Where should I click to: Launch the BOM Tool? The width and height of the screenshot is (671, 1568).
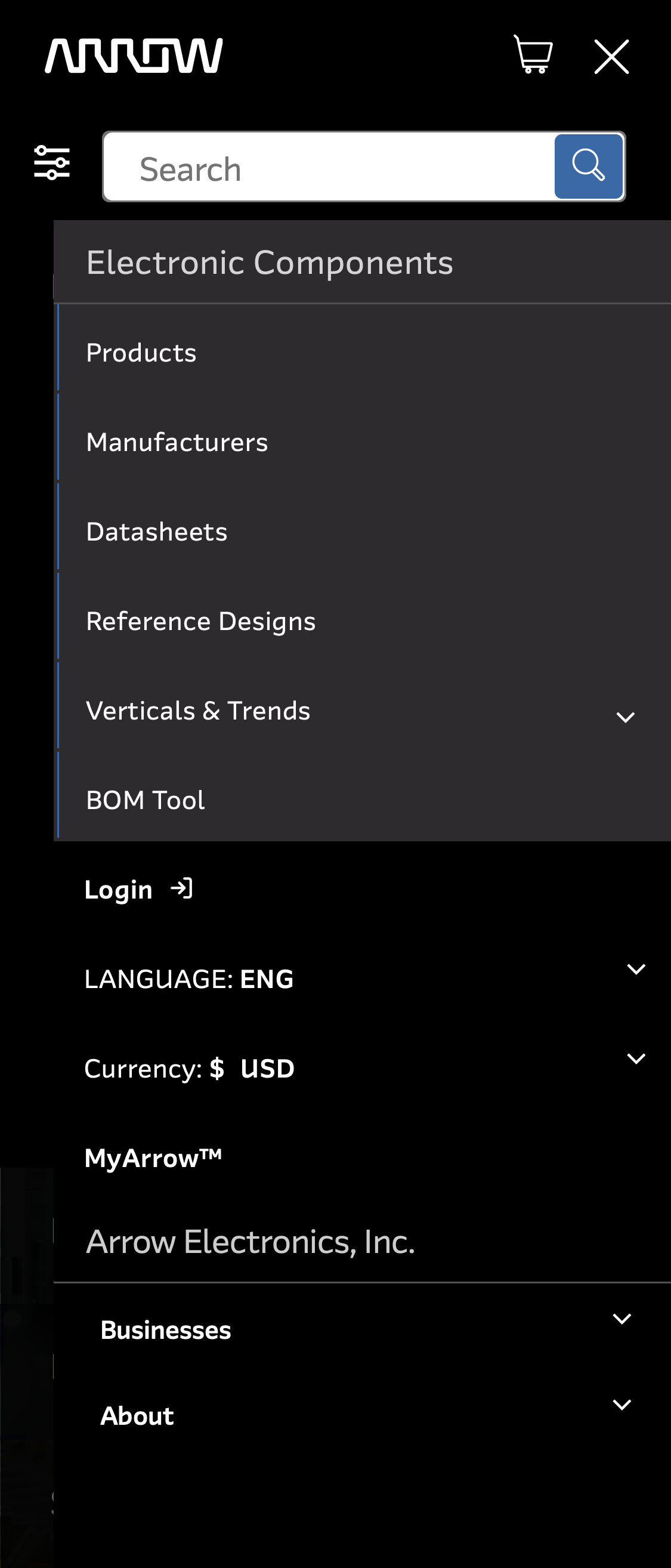tap(146, 800)
